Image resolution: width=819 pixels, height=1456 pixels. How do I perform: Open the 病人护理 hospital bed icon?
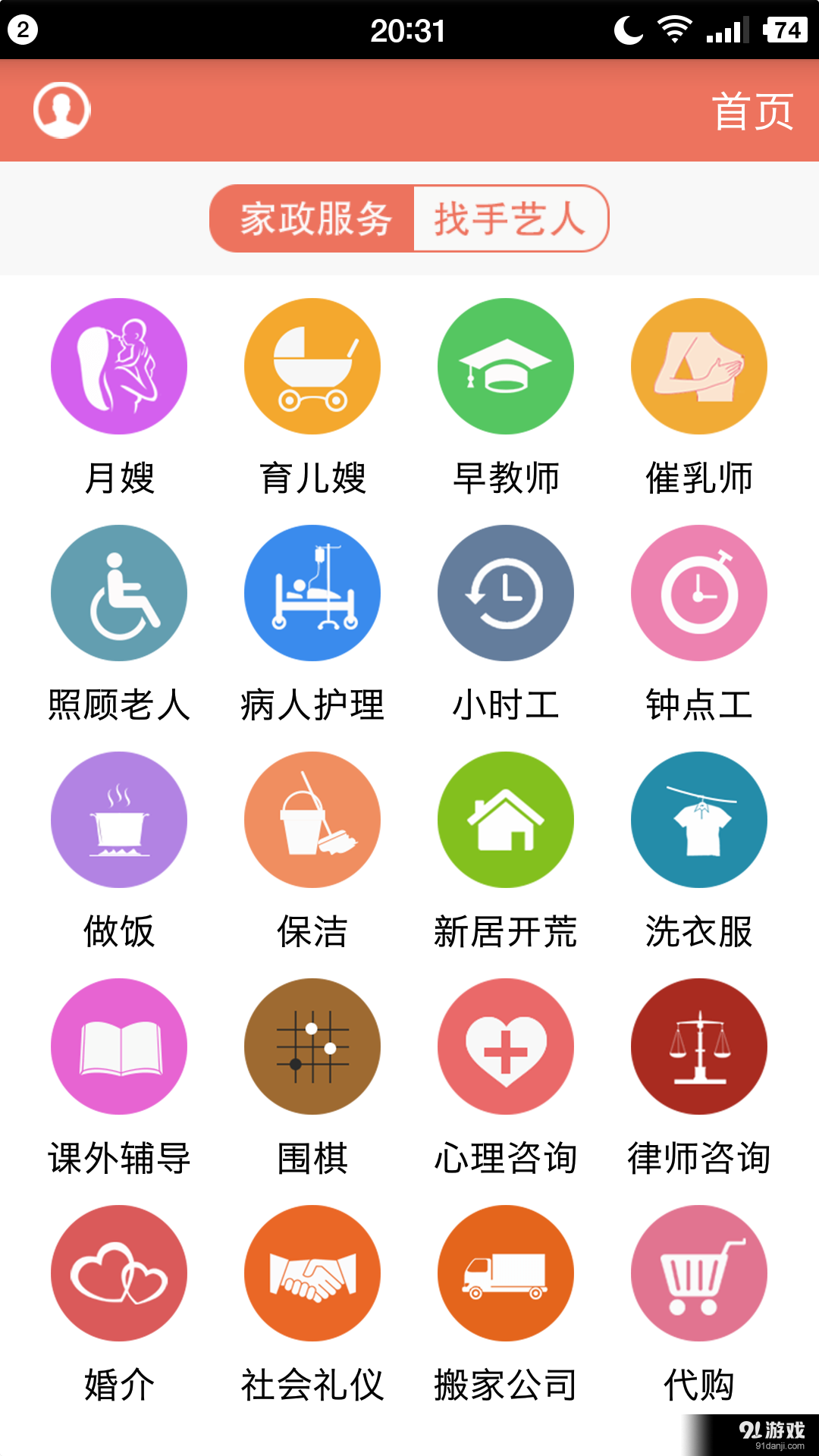pyautogui.click(x=312, y=593)
